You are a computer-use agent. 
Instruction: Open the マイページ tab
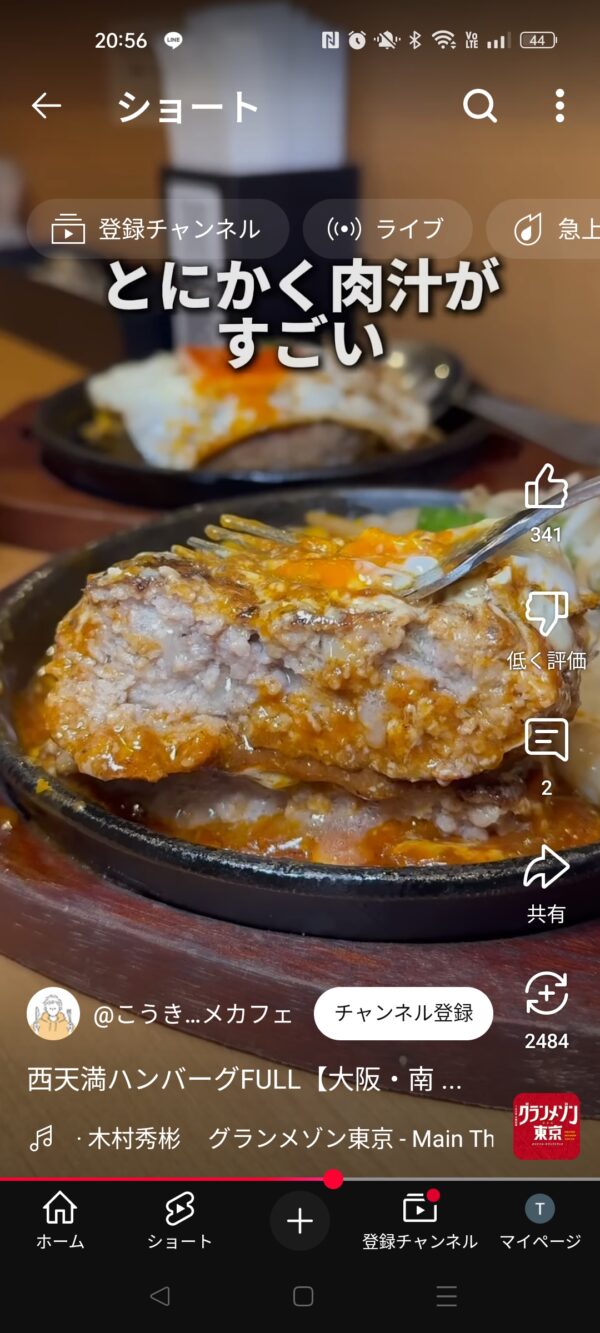point(540,1221)
